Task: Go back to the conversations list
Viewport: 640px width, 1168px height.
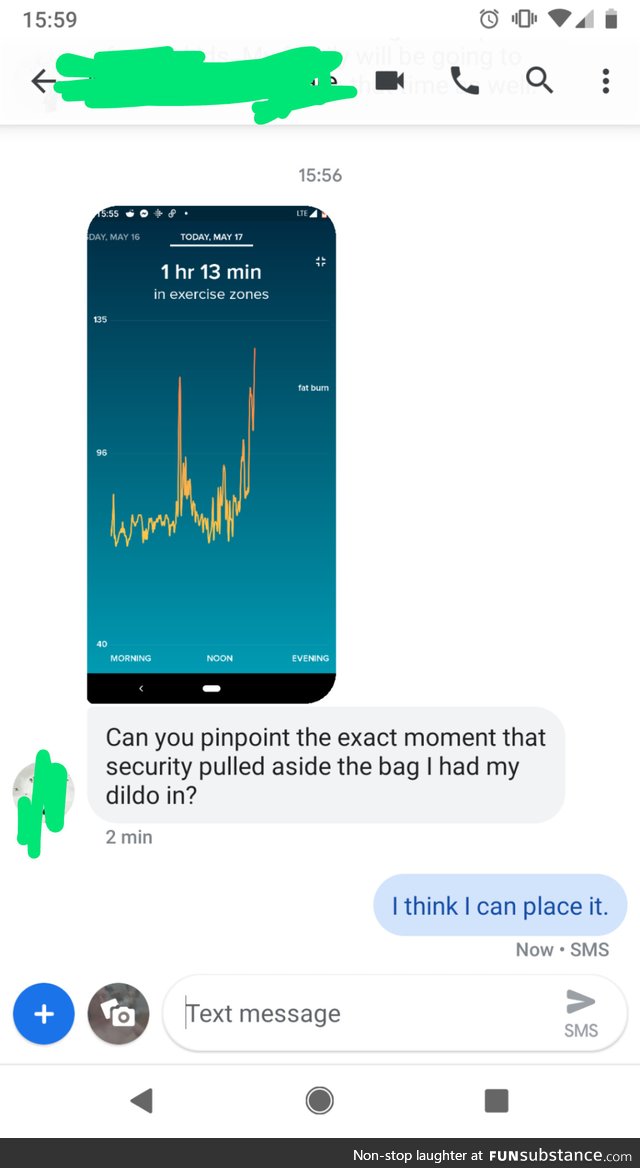Action: 40,81
